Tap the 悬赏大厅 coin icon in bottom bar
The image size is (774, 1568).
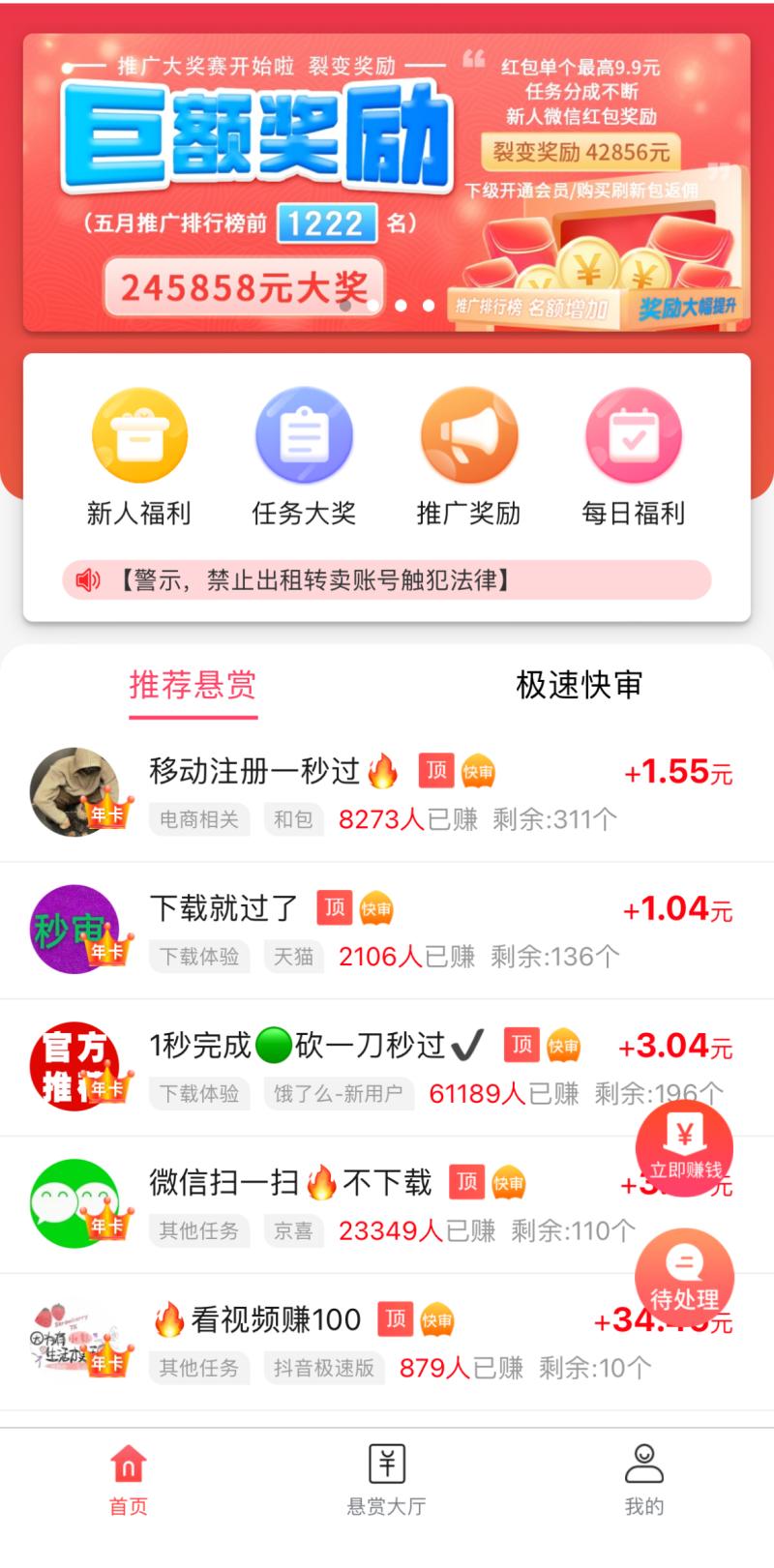point(387,1462)
